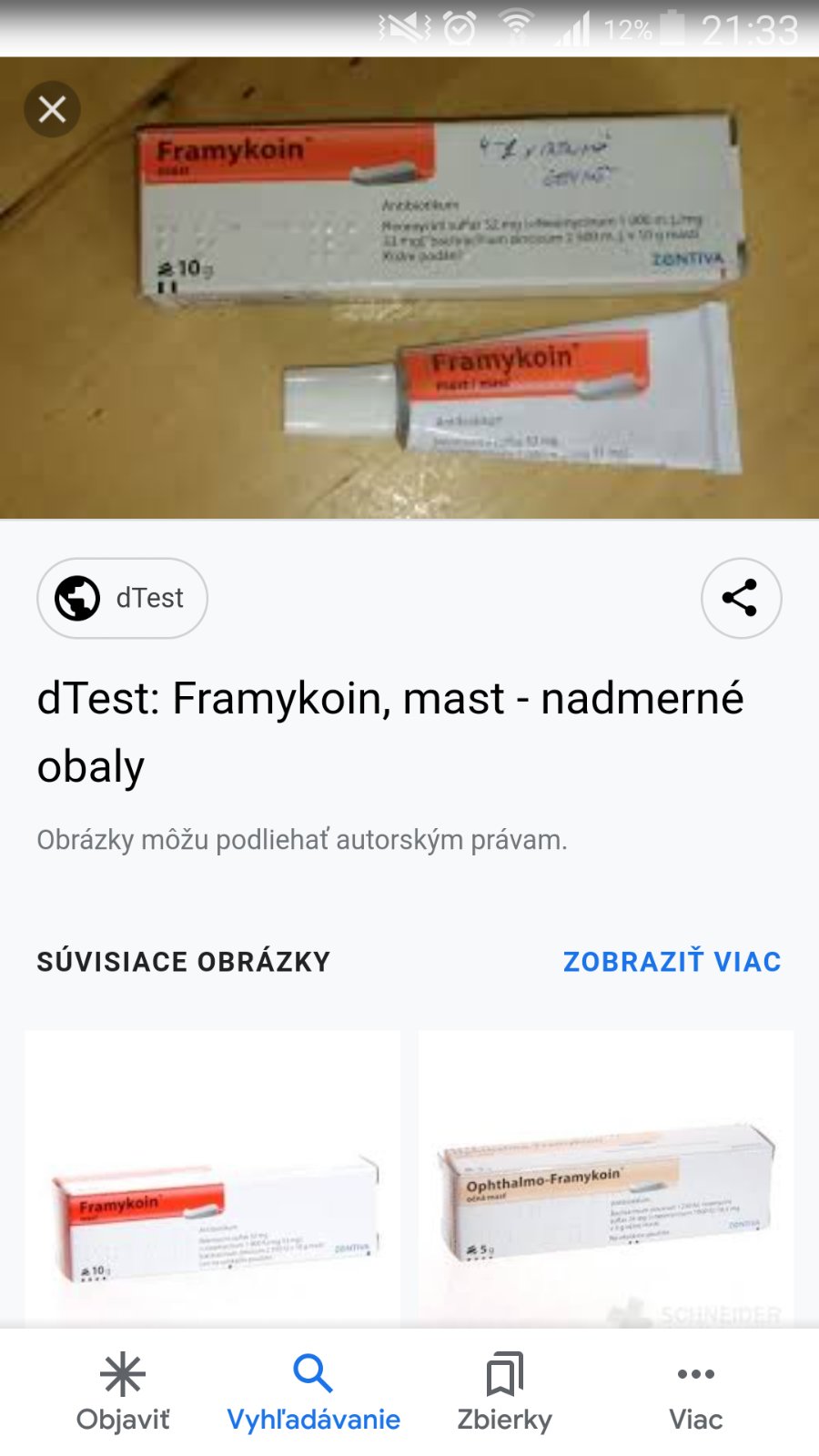Open dTest: Framykoin, mast article title
Image resolution: width=819 pixels, height=1456 pixels.
389,732
